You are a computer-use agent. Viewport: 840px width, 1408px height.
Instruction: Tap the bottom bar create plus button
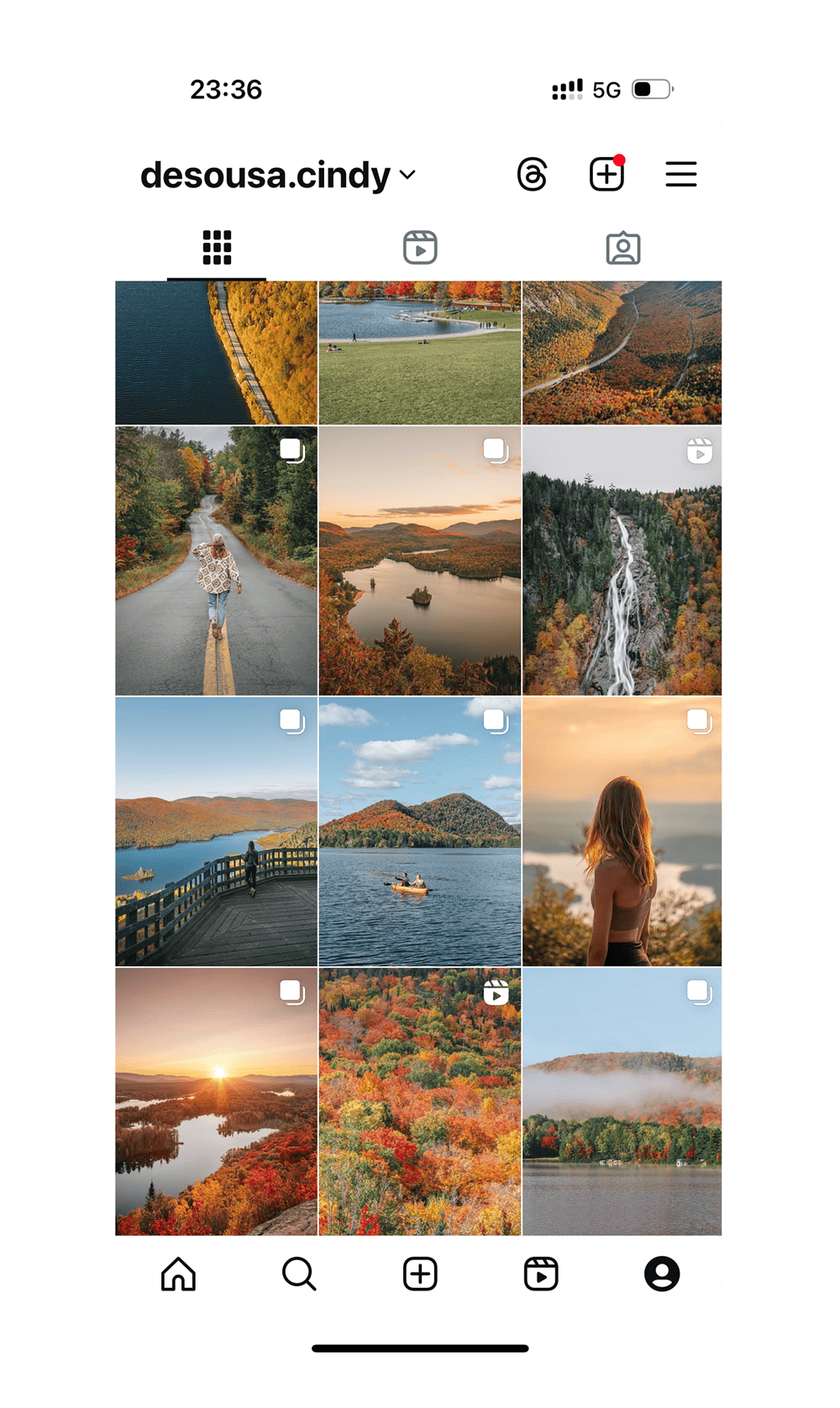point(420,1274)
